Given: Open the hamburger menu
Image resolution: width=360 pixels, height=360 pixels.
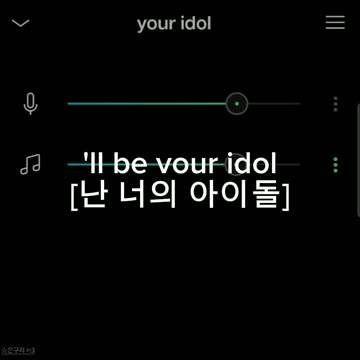Looking at the screenshot, I should point(335,23).
